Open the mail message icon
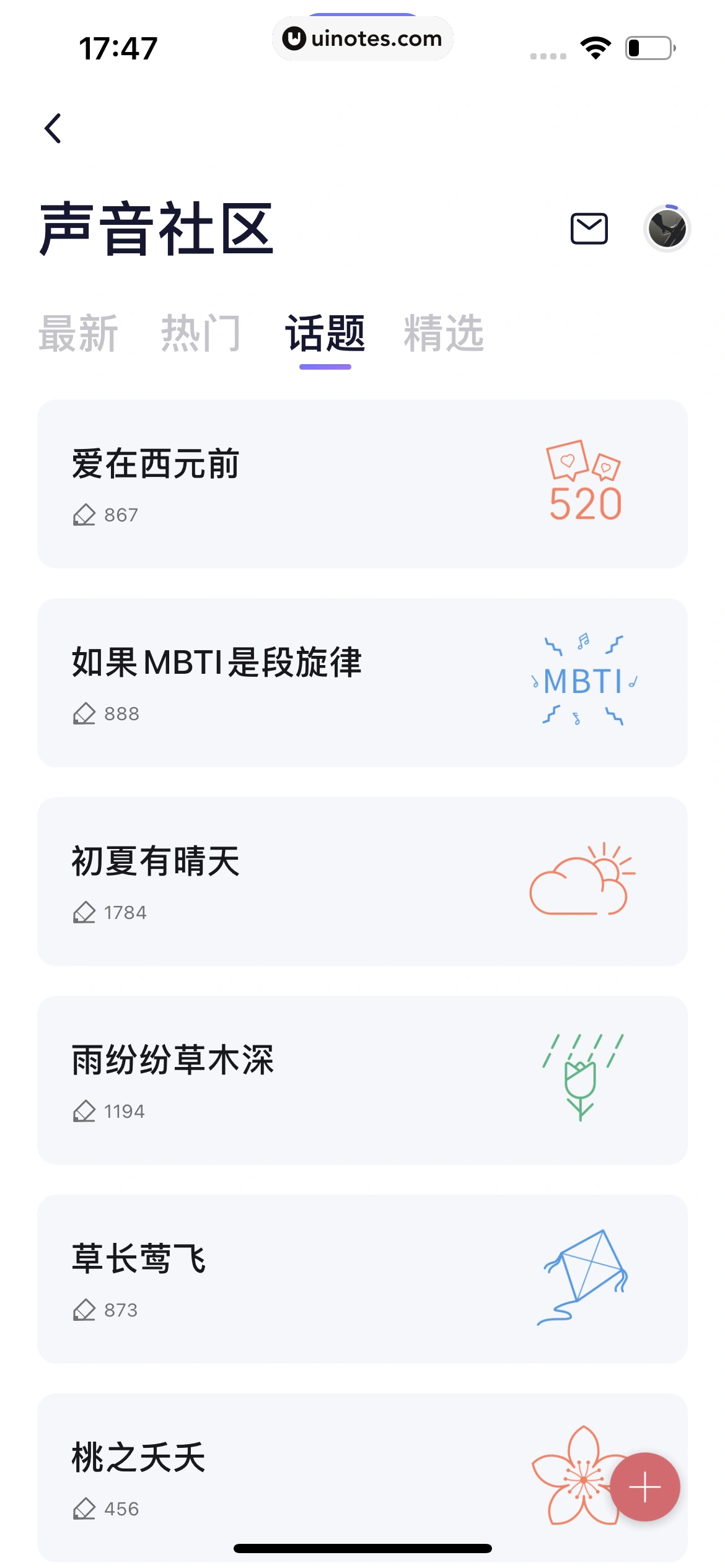Viewport: 725px width, 1568px height. pyautogui.click(x=589, y=229)
